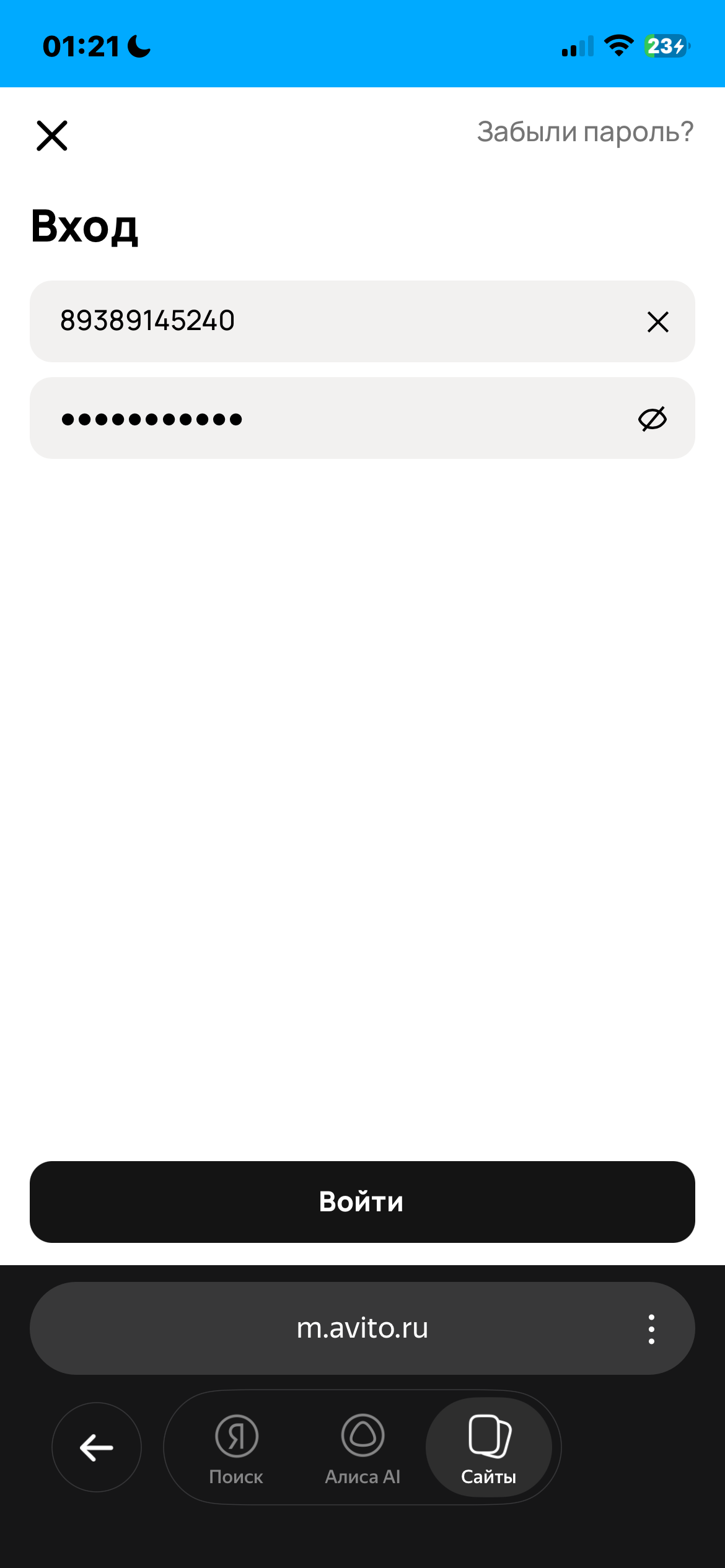This screenshot has width=725, height=1568.
Task: Tap the Войти button
Action: 362,1201
